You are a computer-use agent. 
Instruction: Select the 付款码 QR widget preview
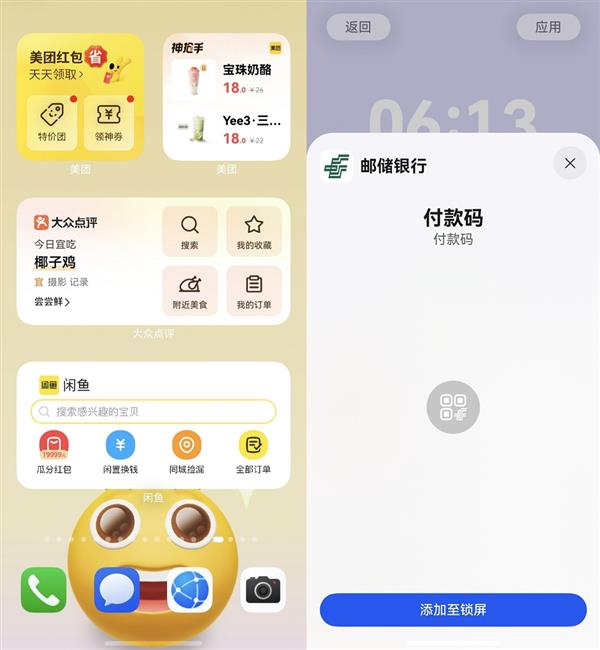pyautogui.click(x=453, y=407)
